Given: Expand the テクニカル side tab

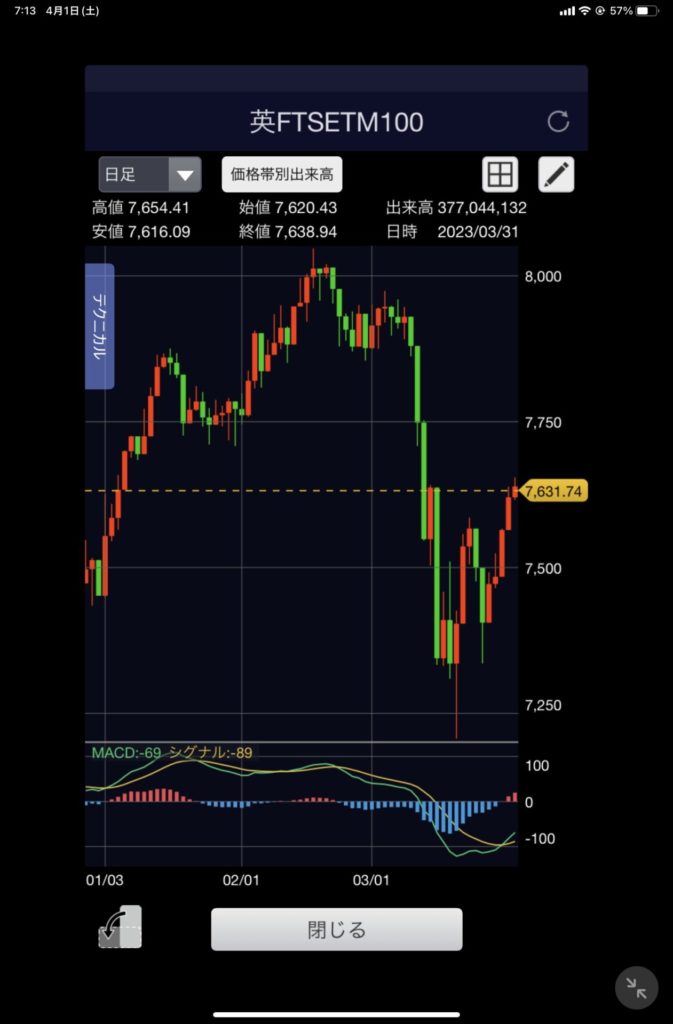Looking at the screenshot, I should (x=100, y=326).
